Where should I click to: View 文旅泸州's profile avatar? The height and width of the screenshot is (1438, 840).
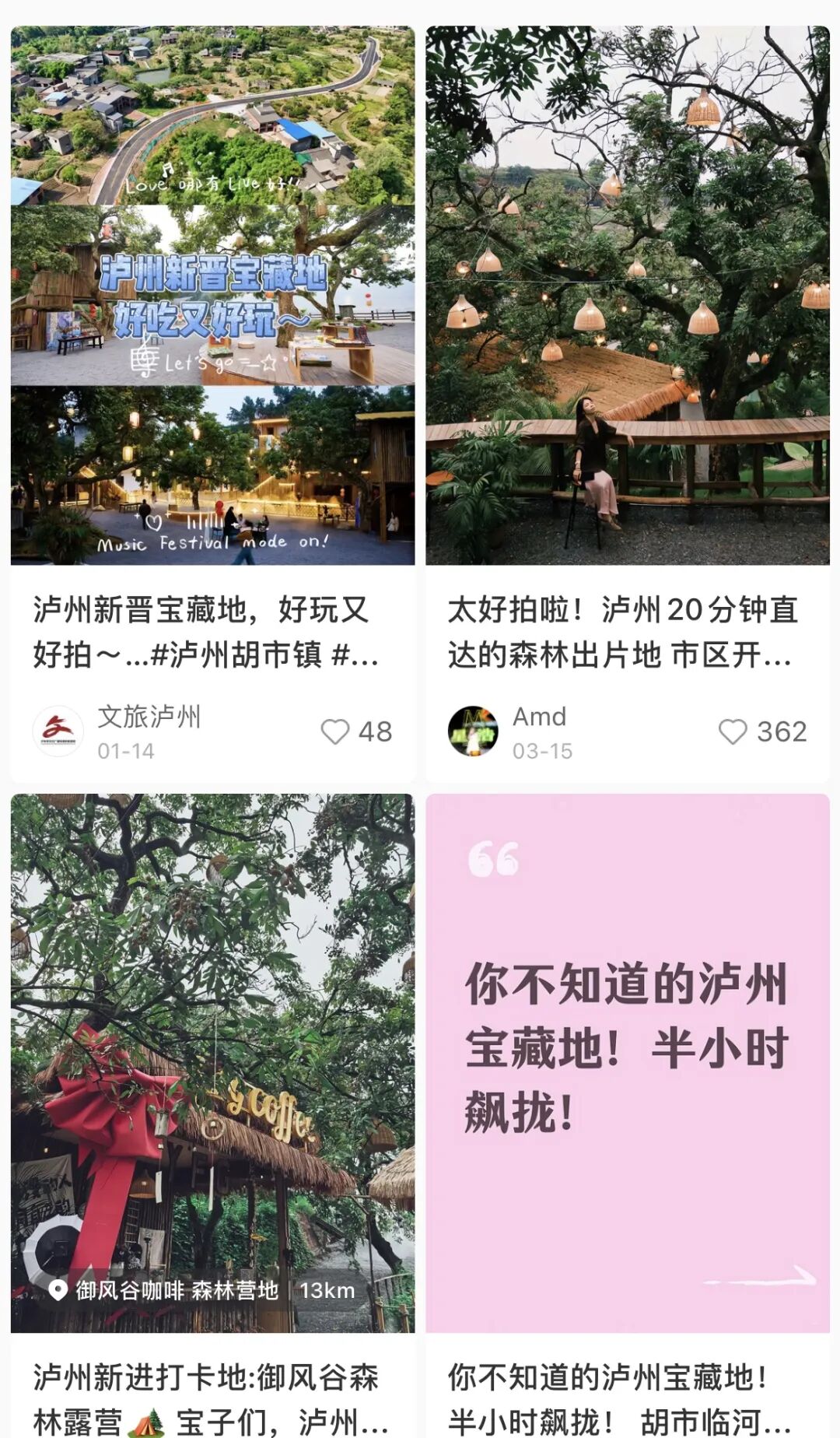(x=58, y=731)
